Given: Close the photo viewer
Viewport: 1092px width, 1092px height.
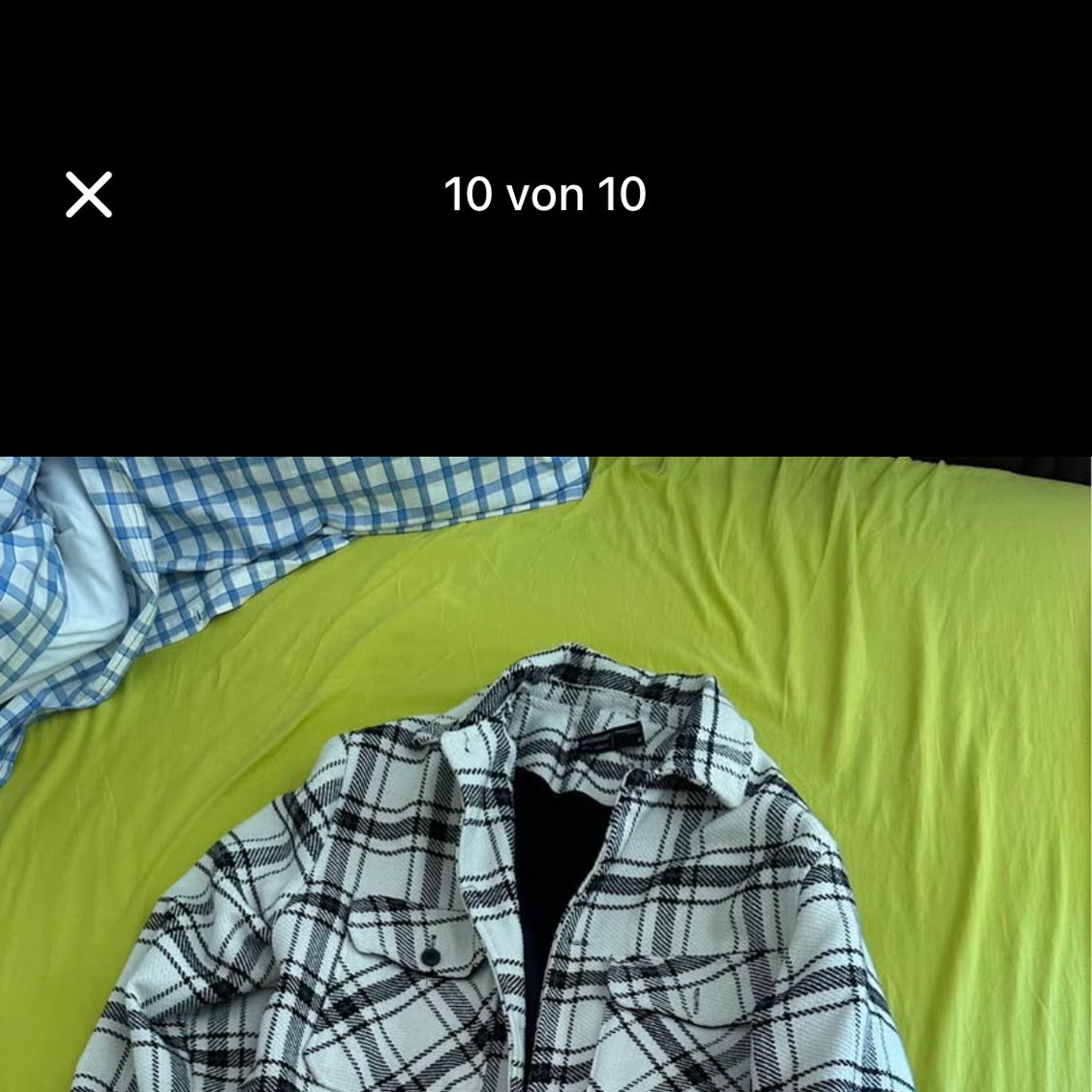Looking at the screenshot, I should [89, 195].
